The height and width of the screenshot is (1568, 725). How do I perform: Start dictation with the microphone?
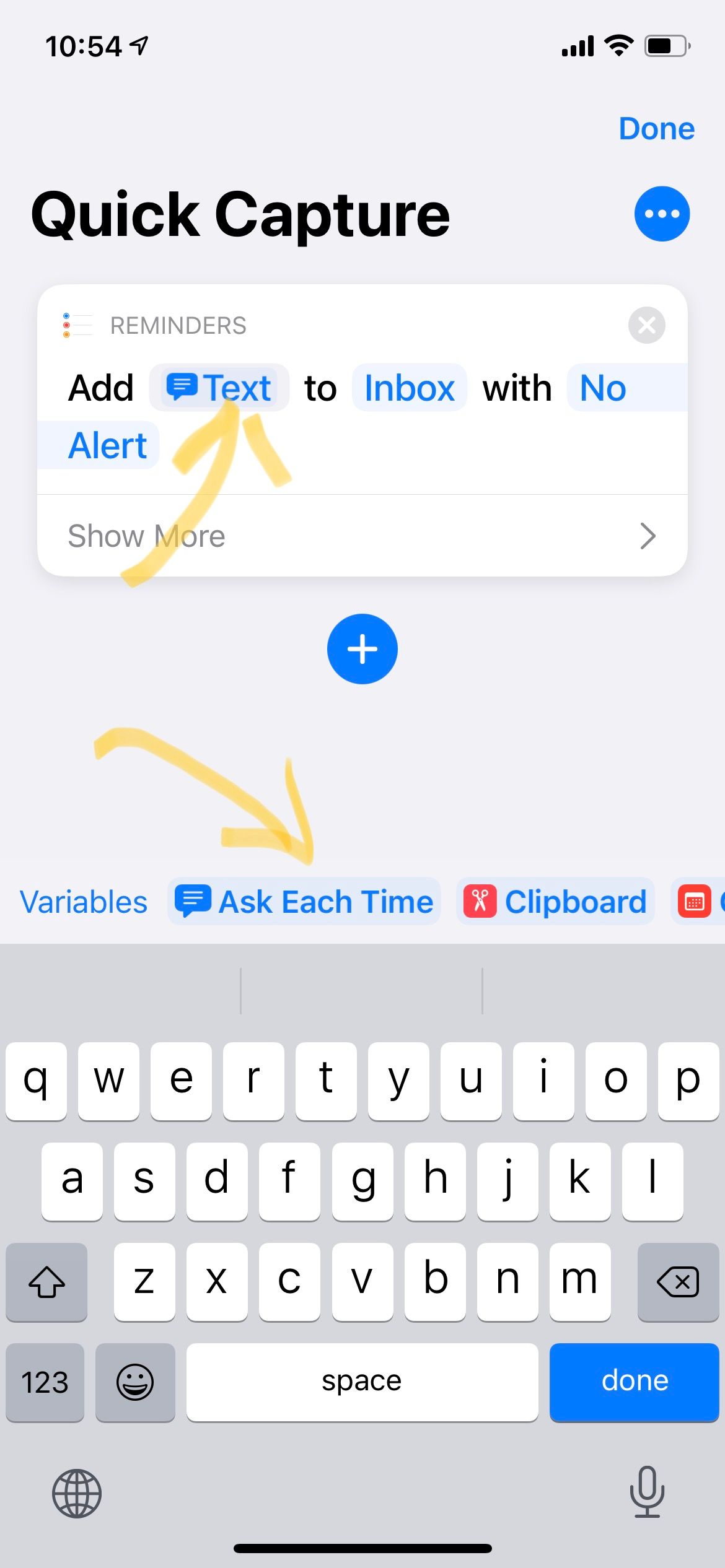[x=646, y=1491]
